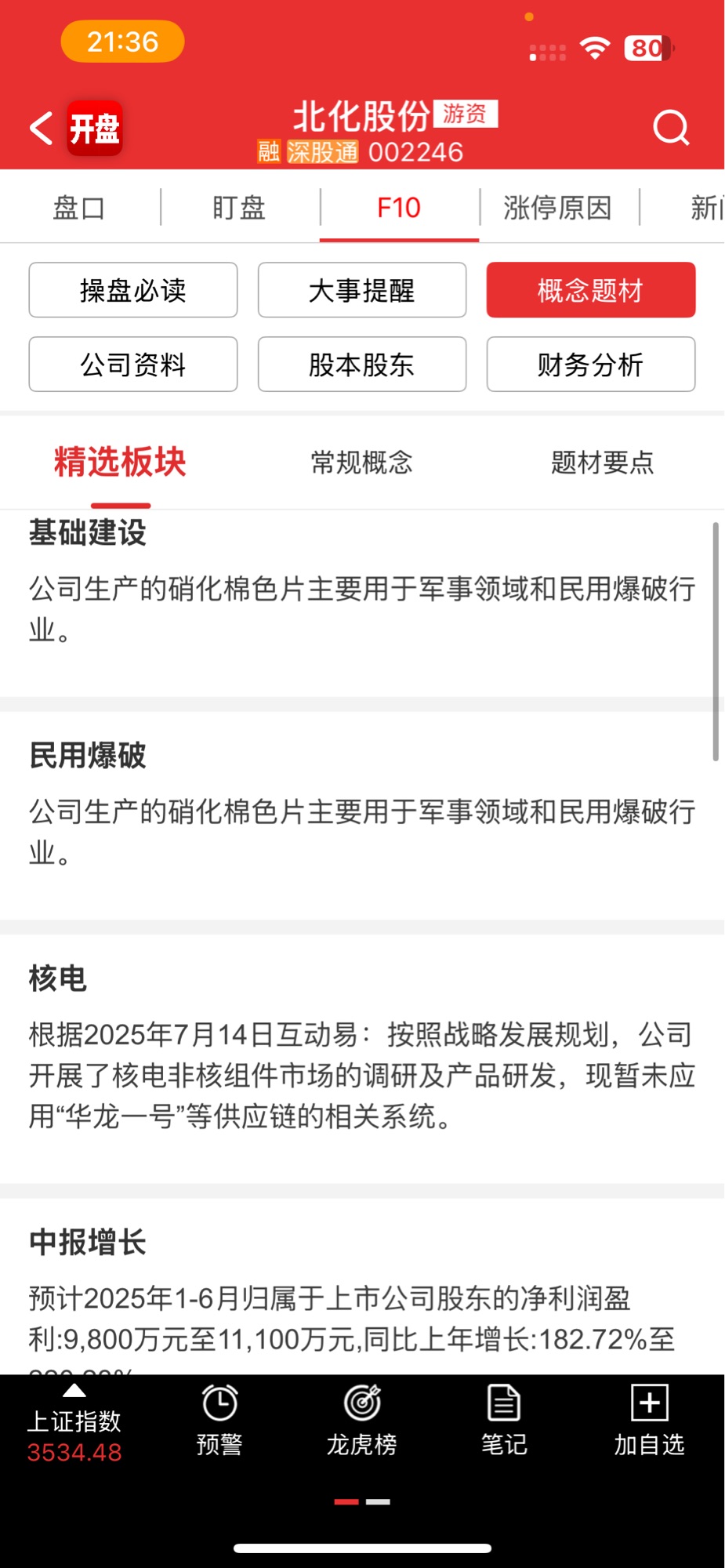
Task: Switch to 常规概念 sub-tab
Action: pos(361,463)
